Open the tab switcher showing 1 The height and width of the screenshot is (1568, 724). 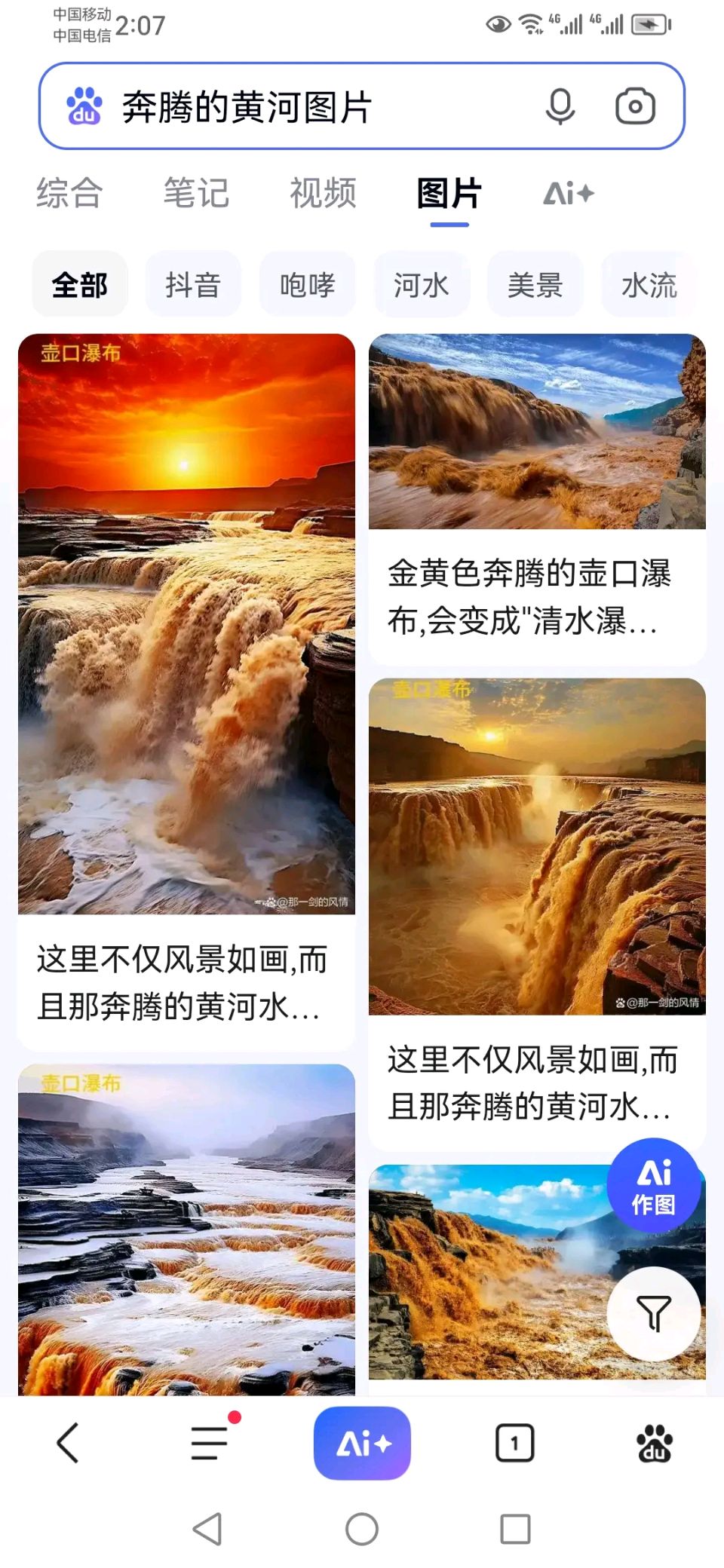514,1443
